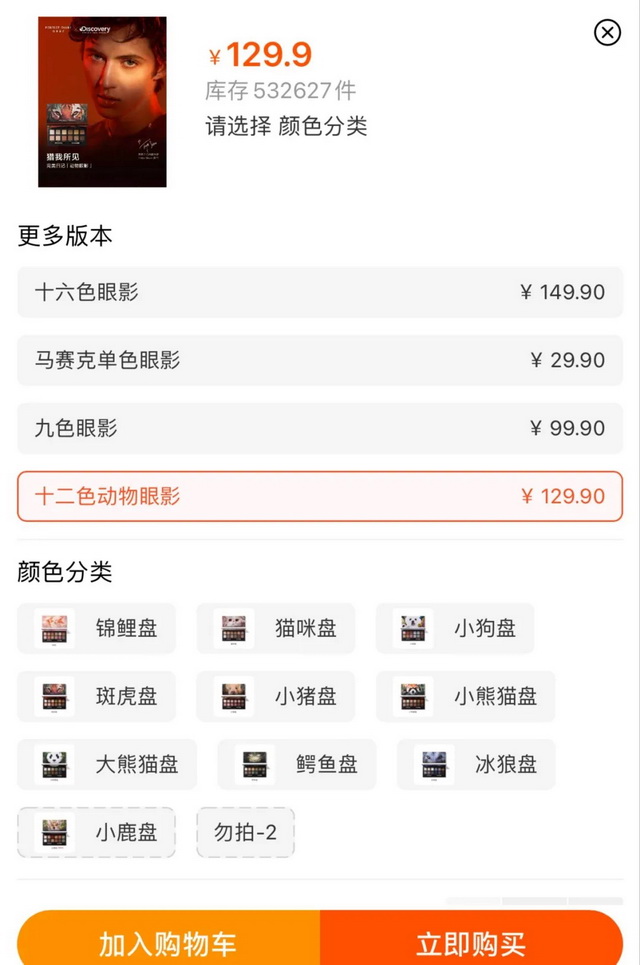Buy now with 立即购买
This screenshot has height=965, width=640.
pyautogui.click(x=471, y=940)
